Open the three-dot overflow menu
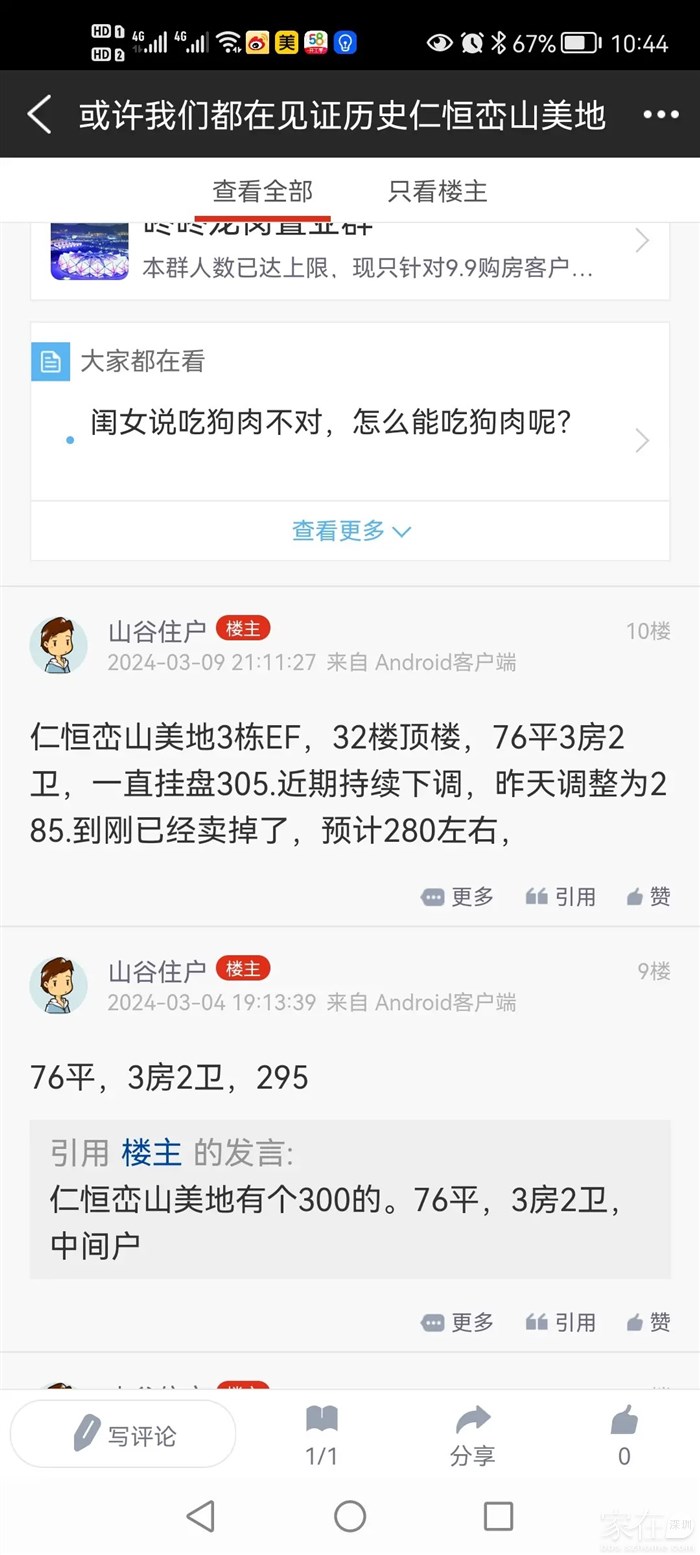The image size is (700, 1555). pos(660,115)
